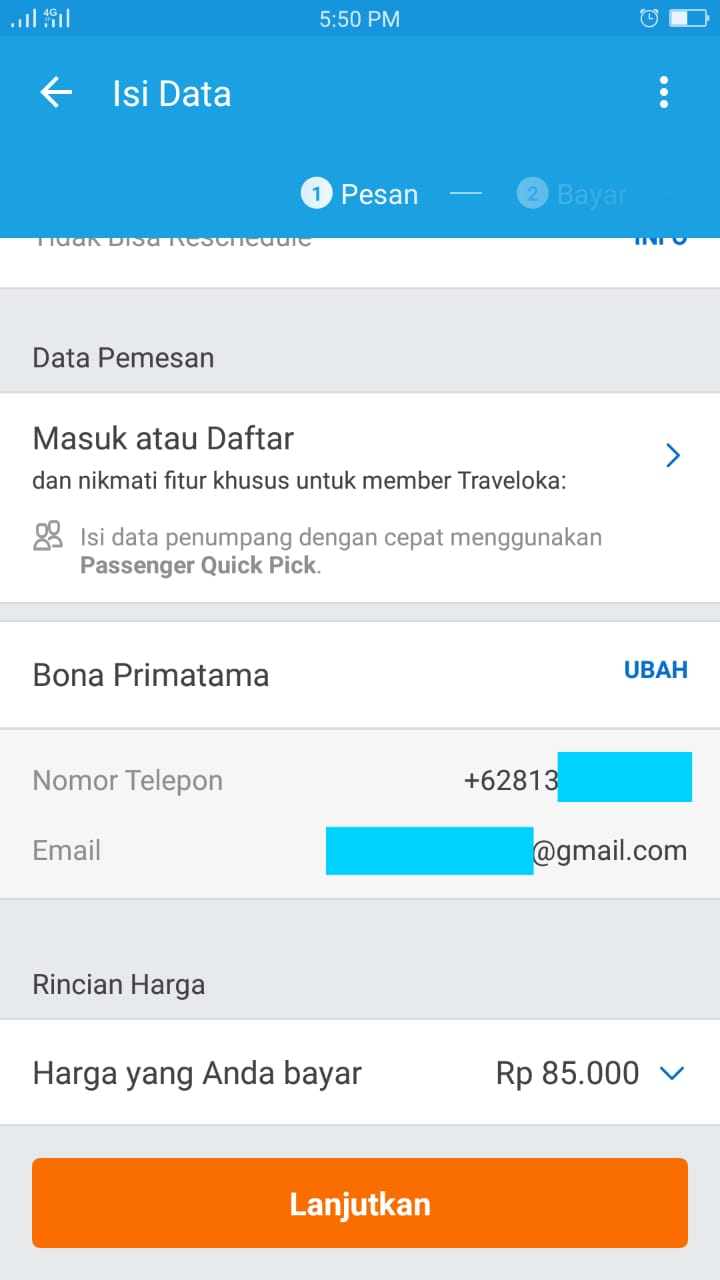Tap UBAH to edit contact details
This screenshot has width=720, height=1280.
coord(656,670)
